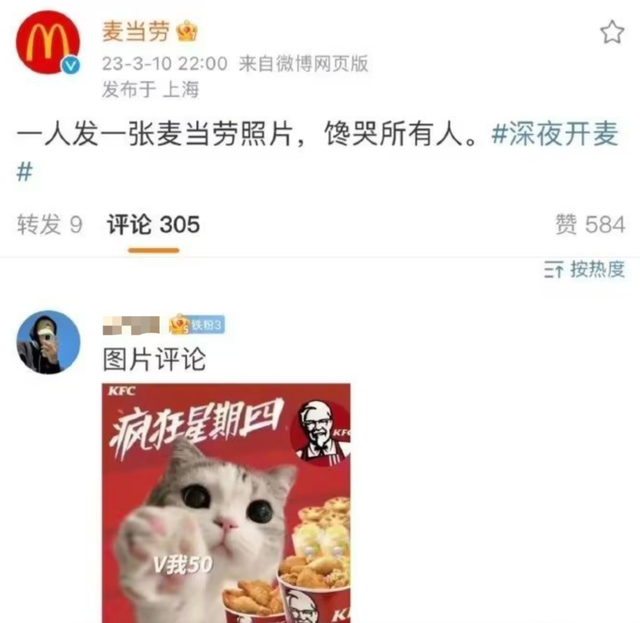Open the #深夜开麦# hashtag topic
640x623 pixels.
coord(554,135)
